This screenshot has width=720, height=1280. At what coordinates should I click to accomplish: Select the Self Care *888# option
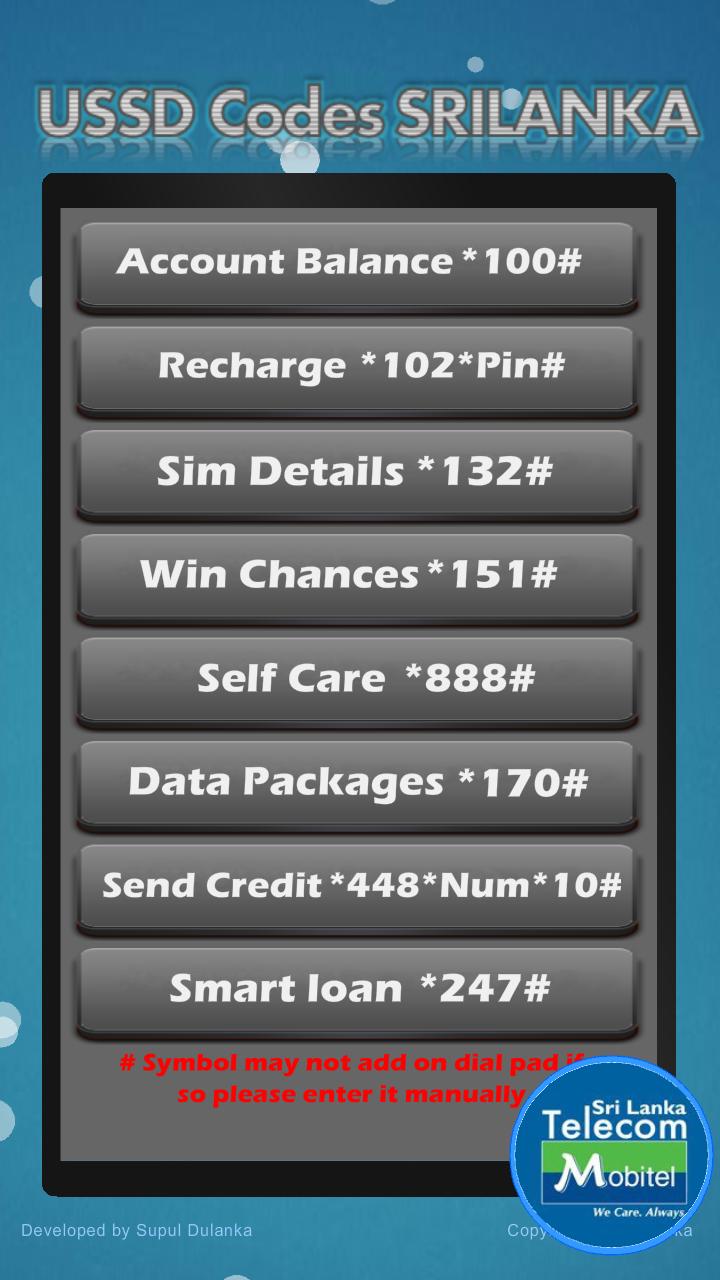point(357,678)
